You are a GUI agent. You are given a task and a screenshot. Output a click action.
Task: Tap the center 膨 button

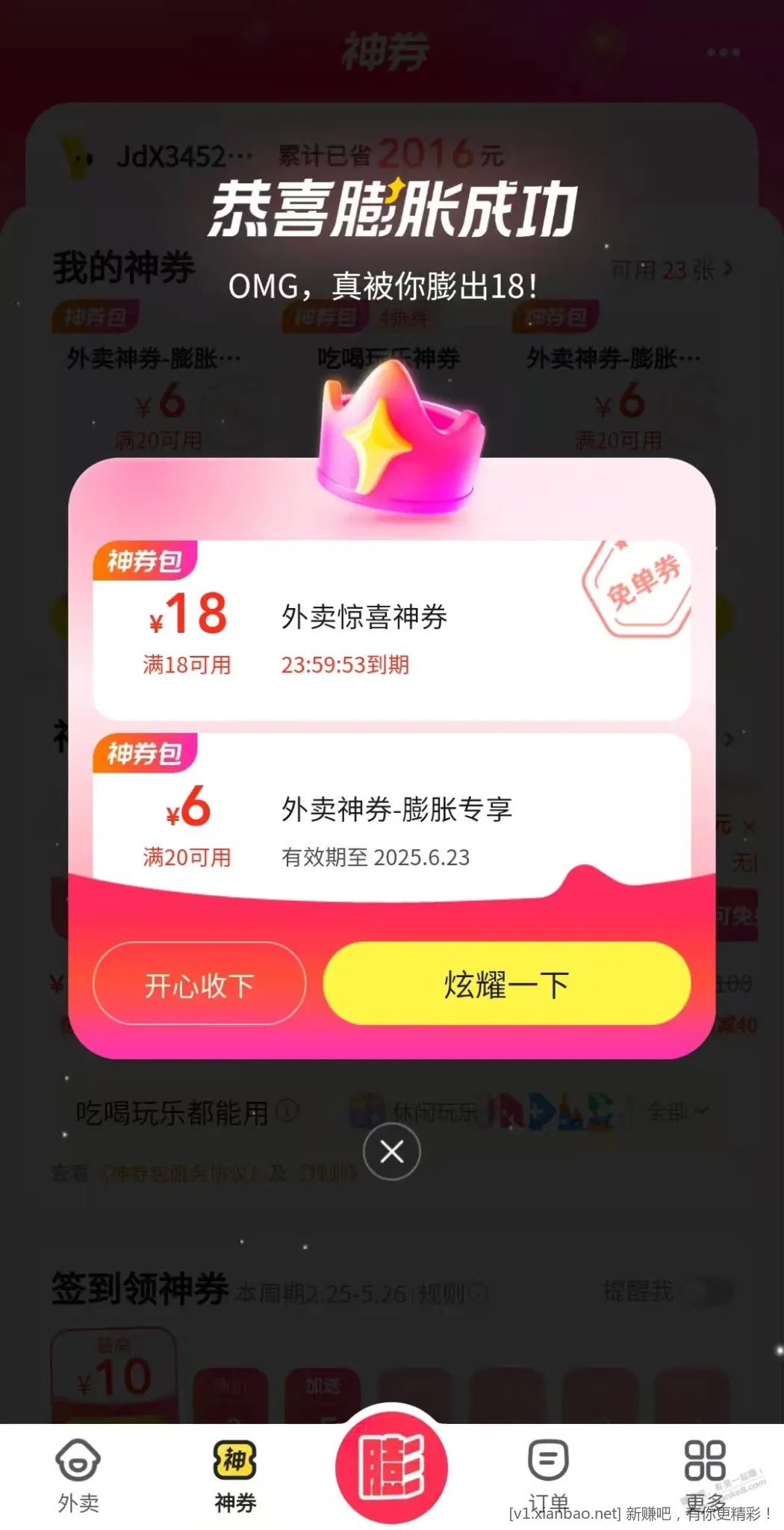[x=391, y=1466]
